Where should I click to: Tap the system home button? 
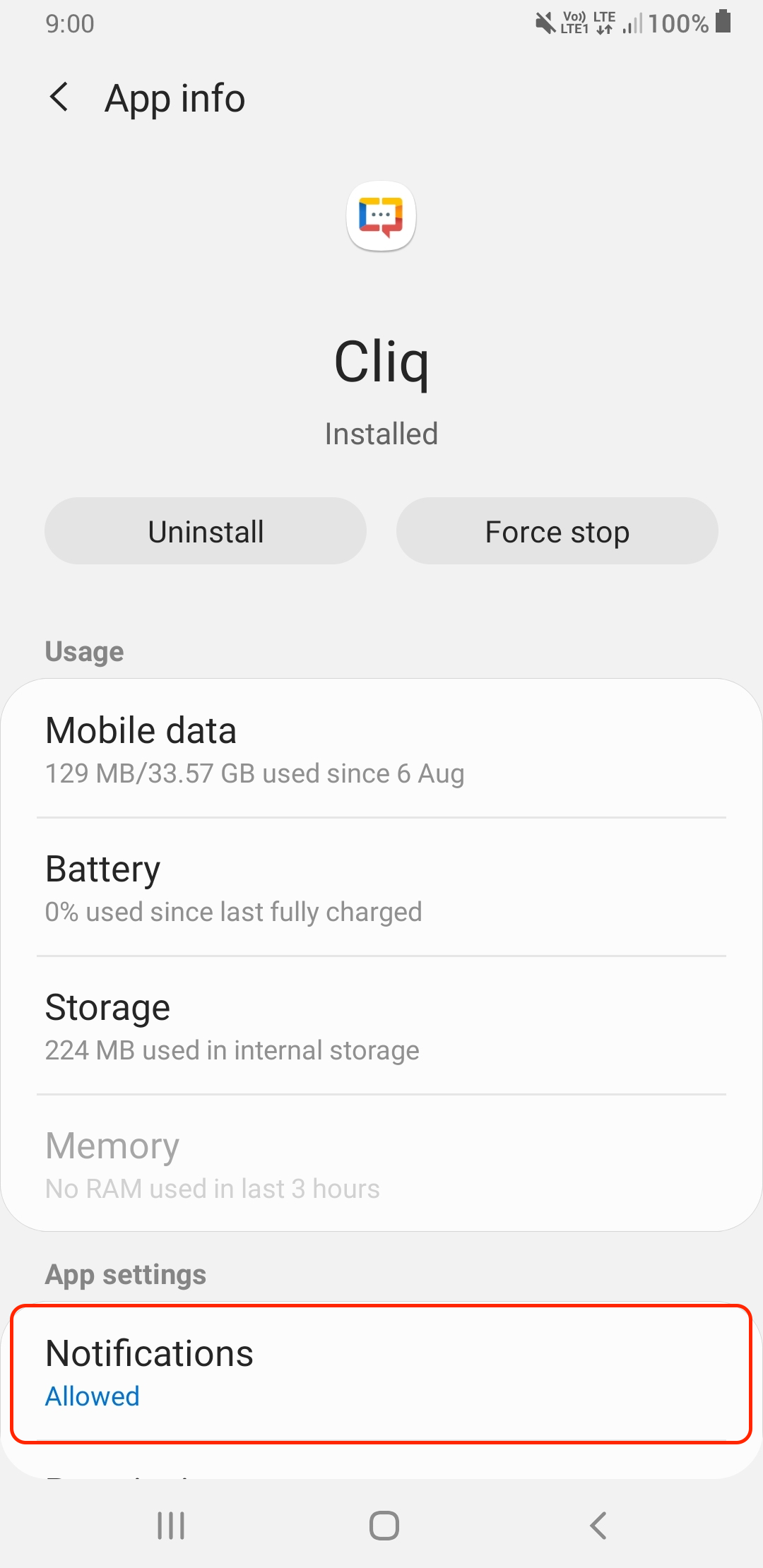pos(384,1525)
